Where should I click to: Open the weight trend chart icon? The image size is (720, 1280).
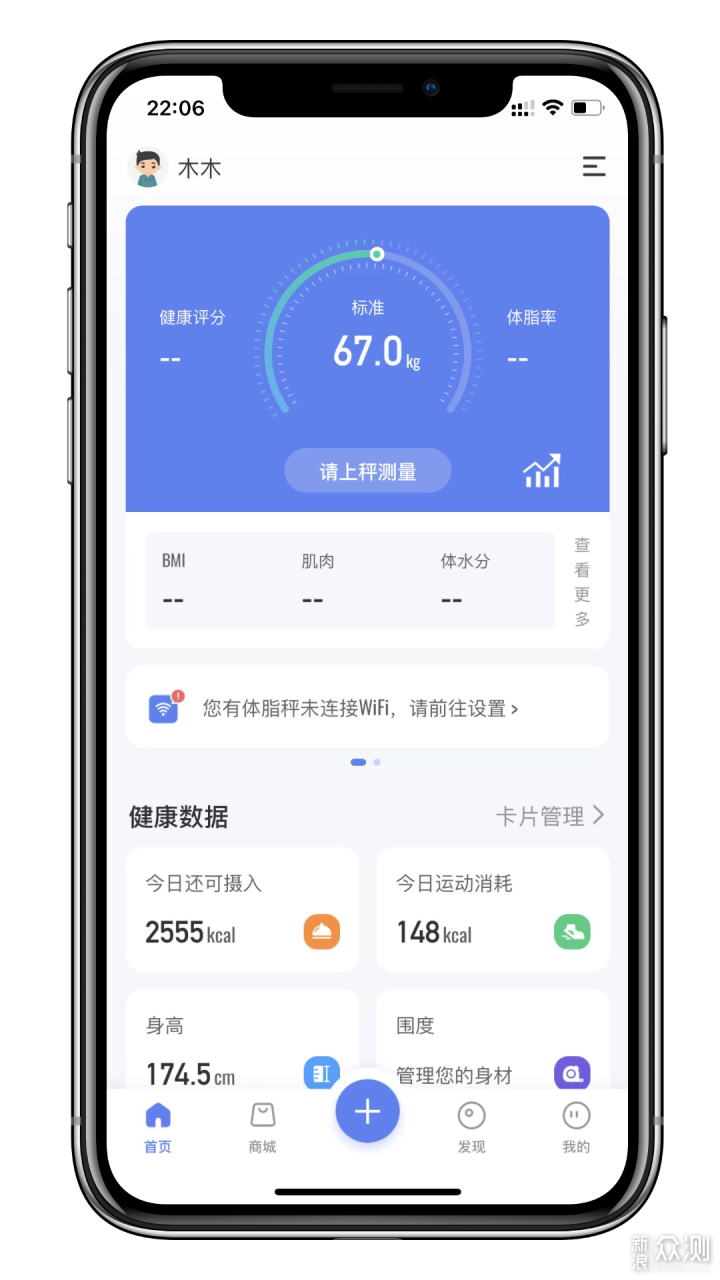(542, 471)
